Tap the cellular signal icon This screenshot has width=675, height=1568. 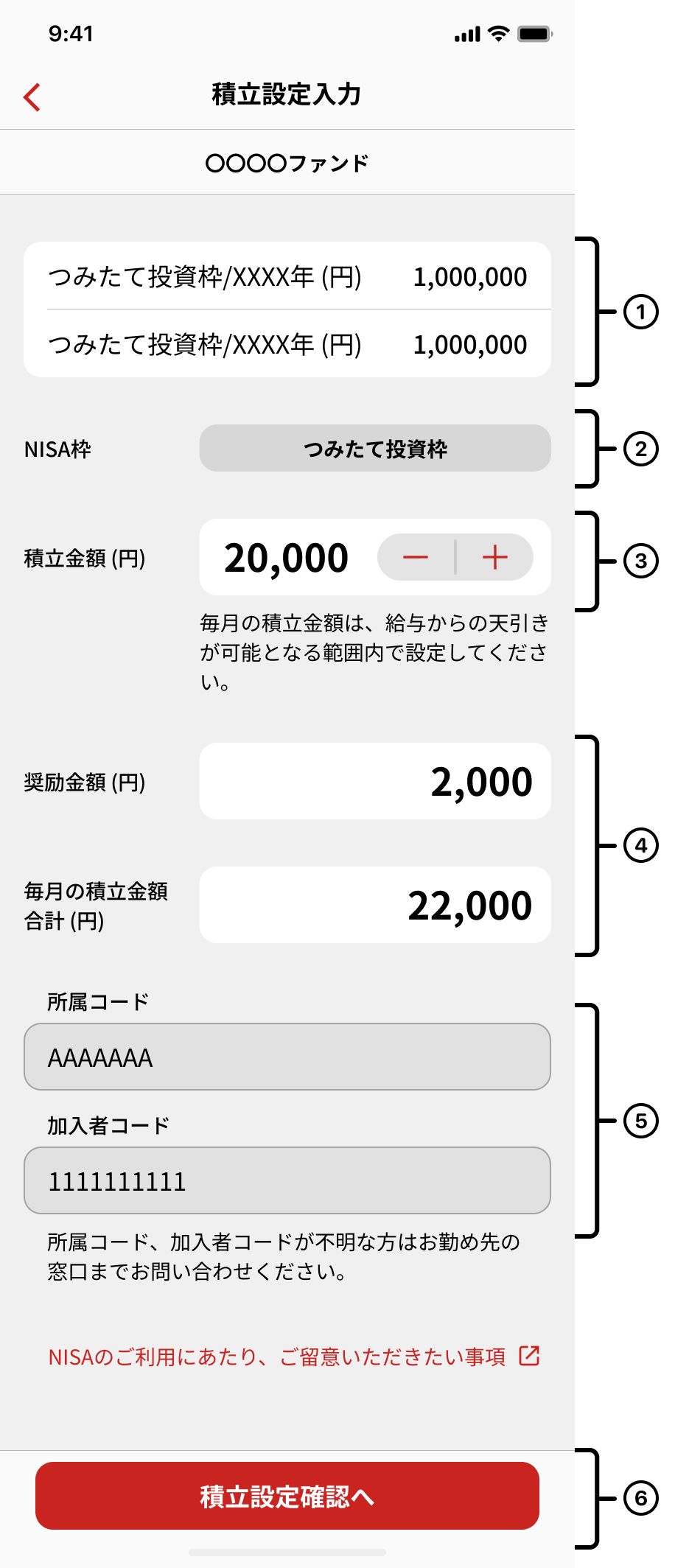pos(466,33)
